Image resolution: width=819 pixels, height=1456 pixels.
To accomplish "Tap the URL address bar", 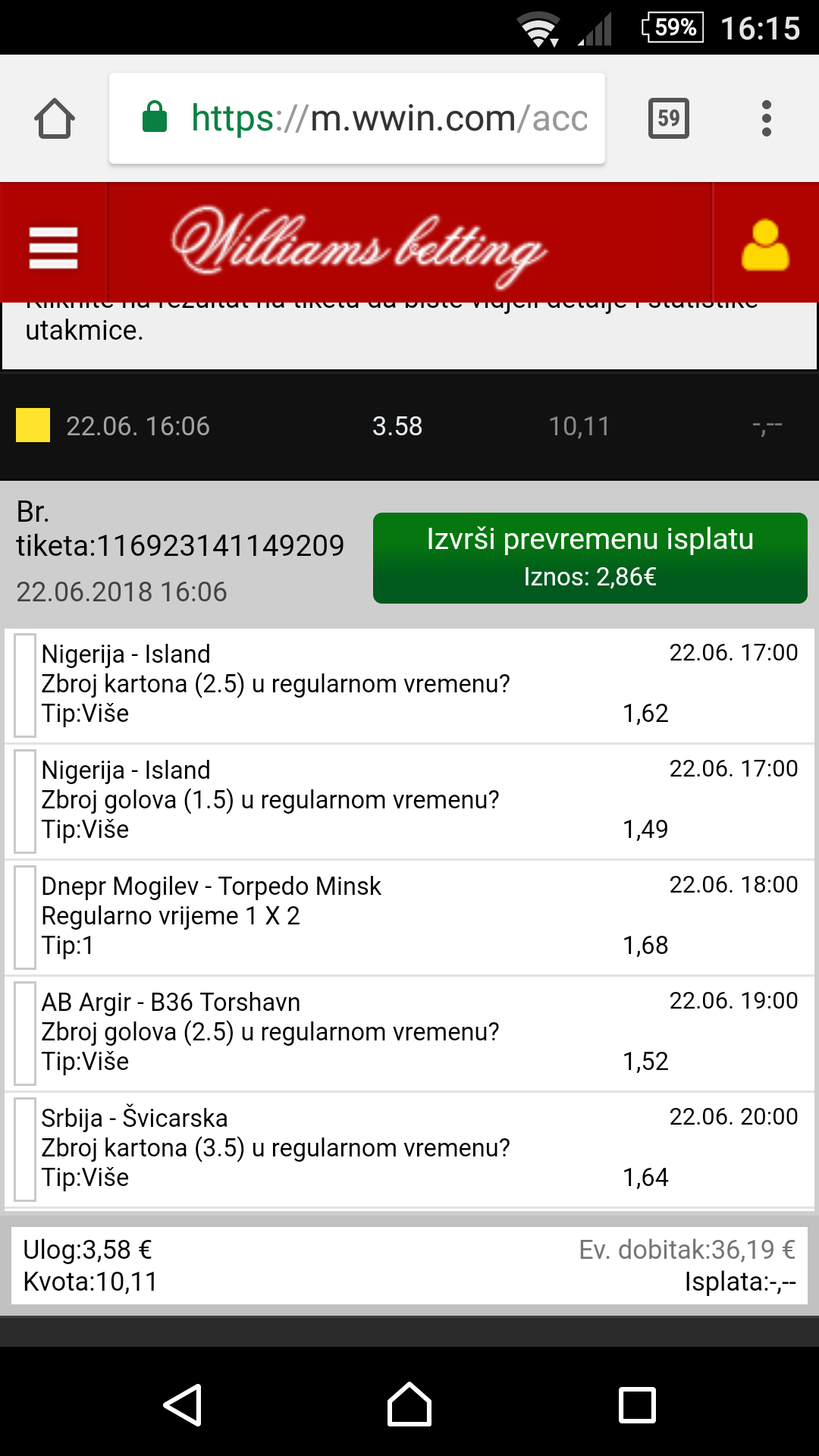I will pos(357,118).
